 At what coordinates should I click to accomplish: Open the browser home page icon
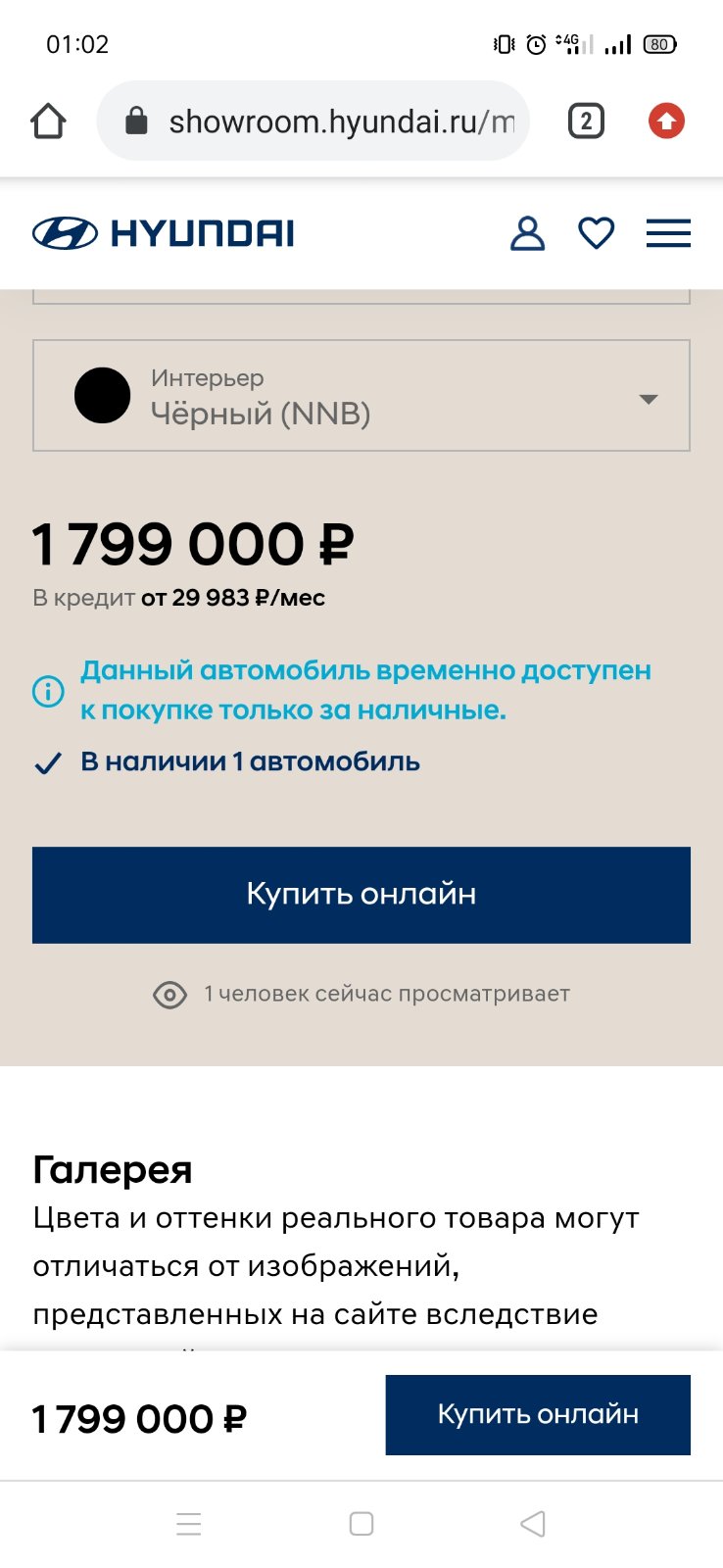coord(48,122)
